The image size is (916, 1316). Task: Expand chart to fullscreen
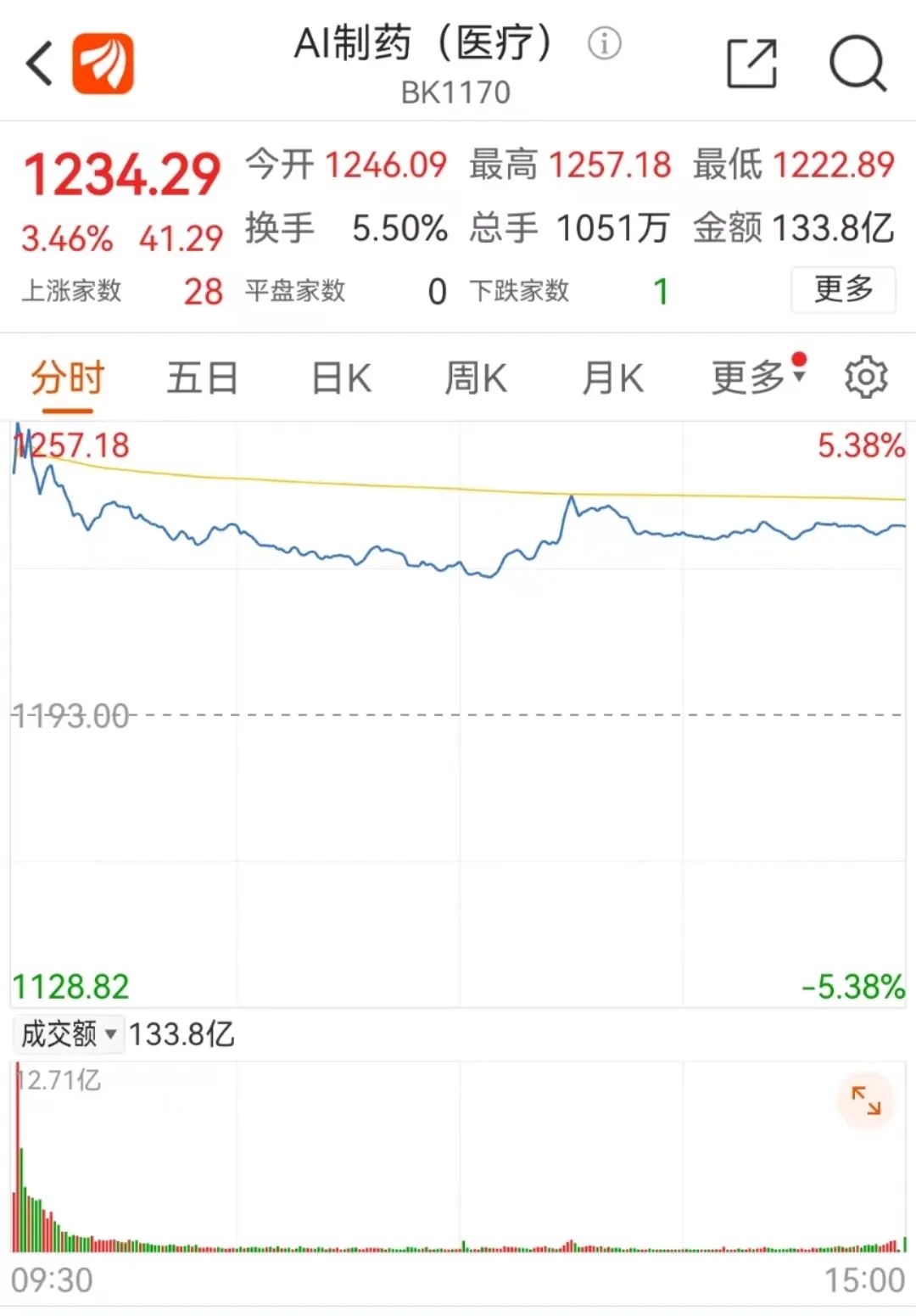coord(866,1100)
